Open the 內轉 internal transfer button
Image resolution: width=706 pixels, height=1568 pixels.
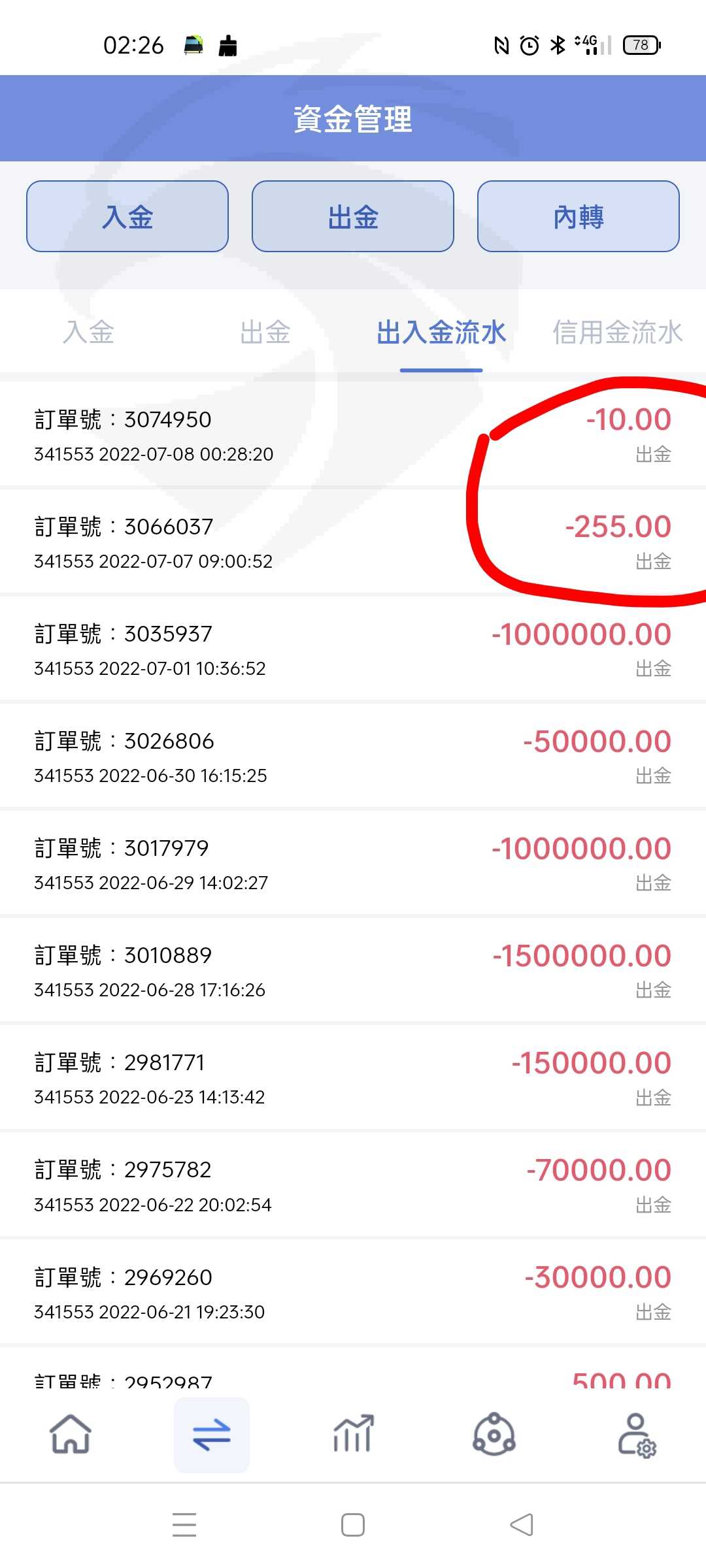(579, 216)
